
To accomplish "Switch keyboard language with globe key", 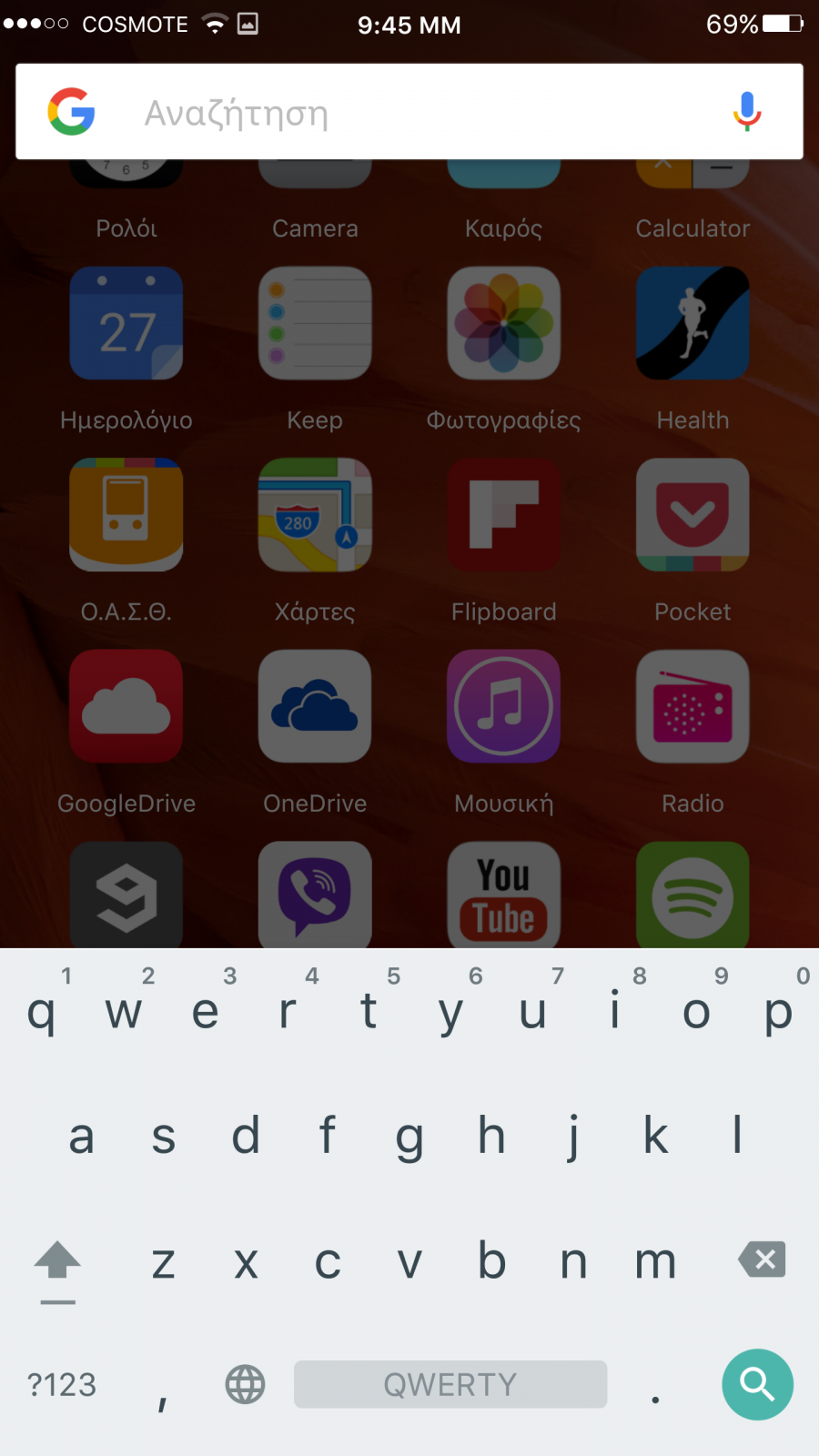I will (x=245, y=1384).
